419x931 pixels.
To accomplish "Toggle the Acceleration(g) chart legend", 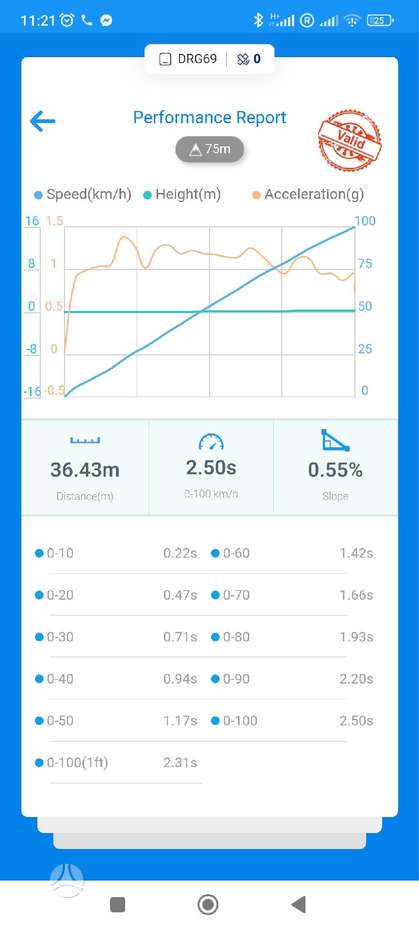I will (307, 195).
